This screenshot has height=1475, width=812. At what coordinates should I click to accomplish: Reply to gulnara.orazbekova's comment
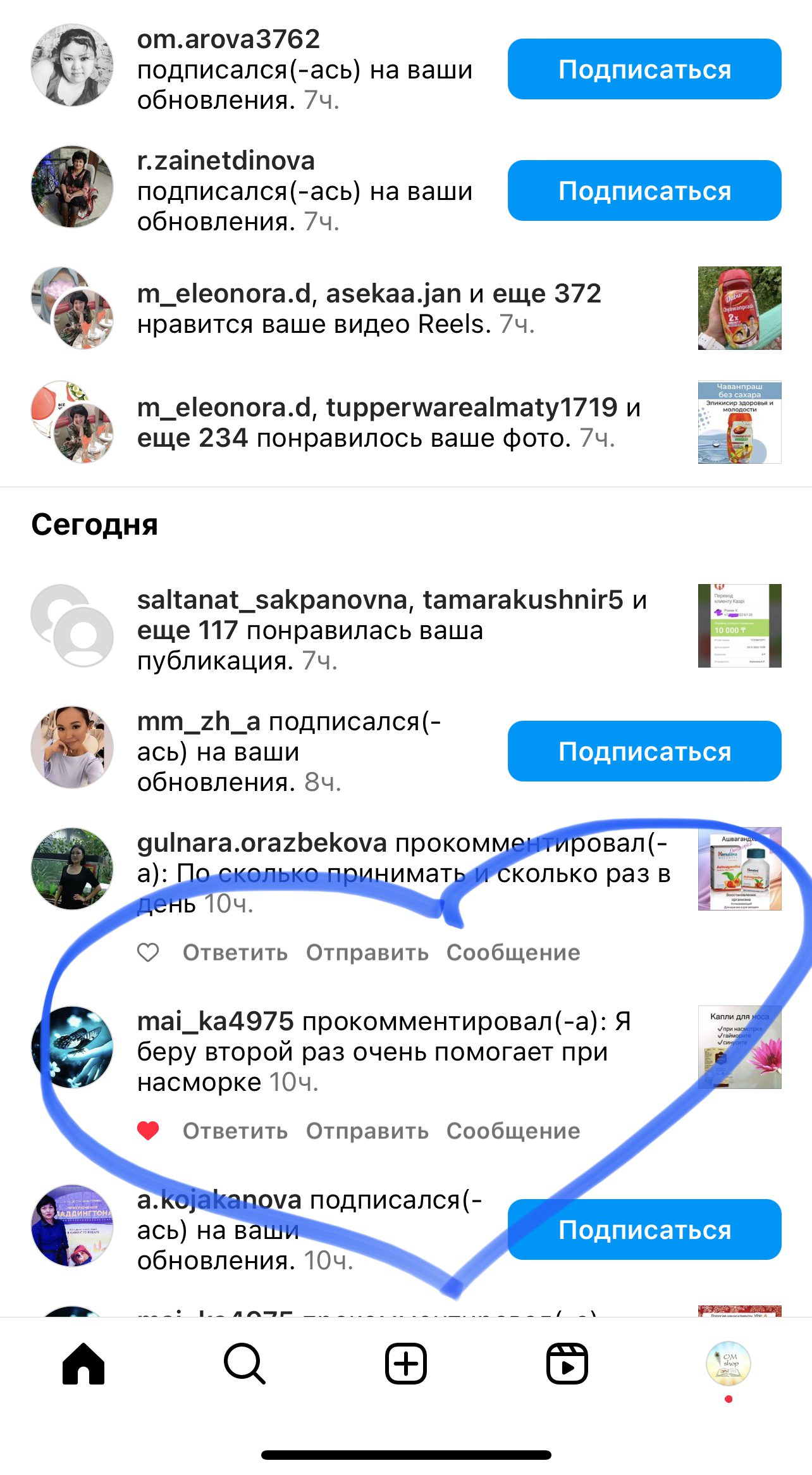point(235,952)
